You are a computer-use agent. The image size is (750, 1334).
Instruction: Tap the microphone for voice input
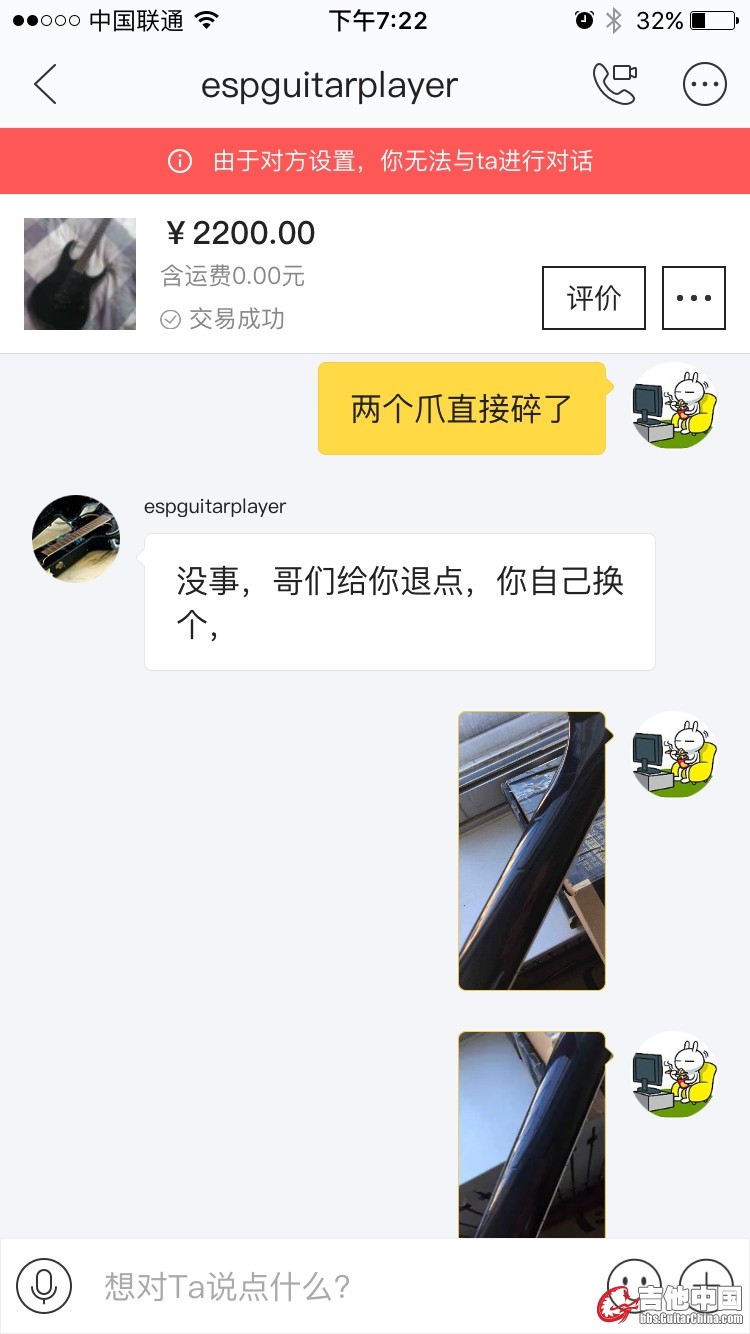click(44, 1286)
